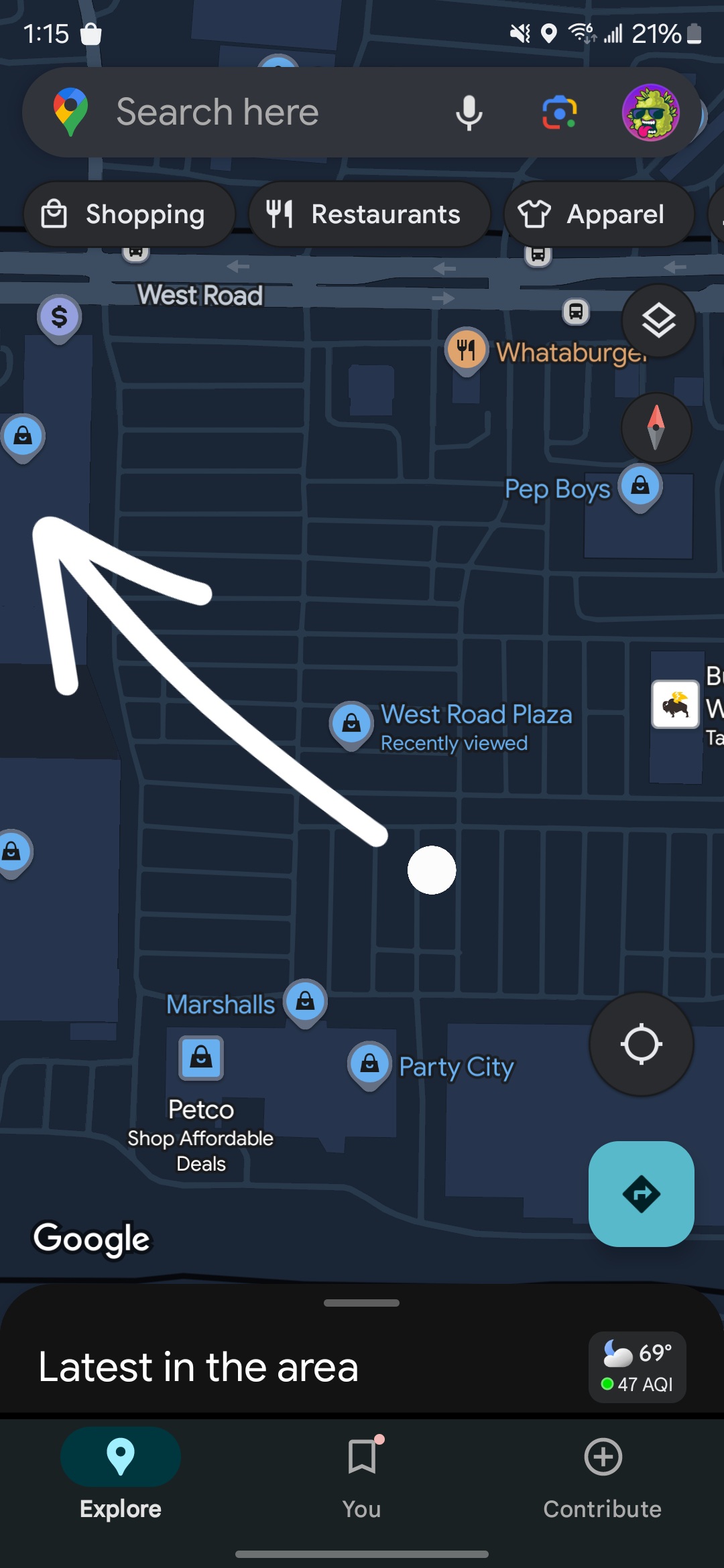Open the Petco sponsored pin
The width and height of the screenshot is (724, 1568).
[x=201, y=1058]
